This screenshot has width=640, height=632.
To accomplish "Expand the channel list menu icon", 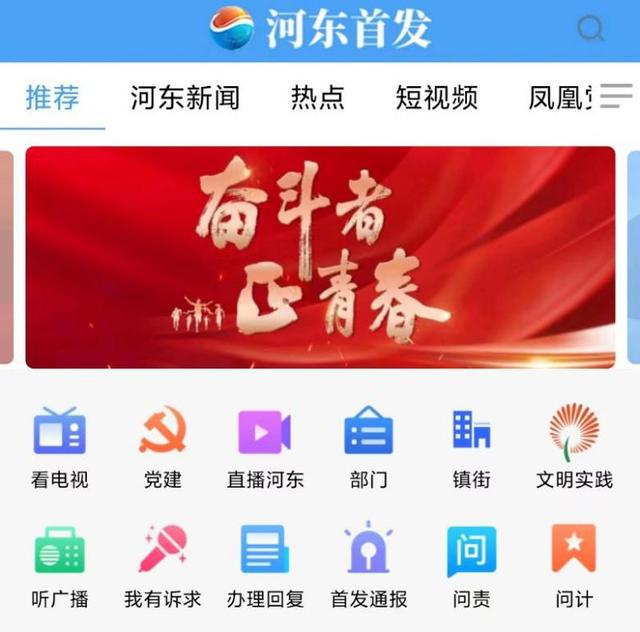I will [616, 95].
